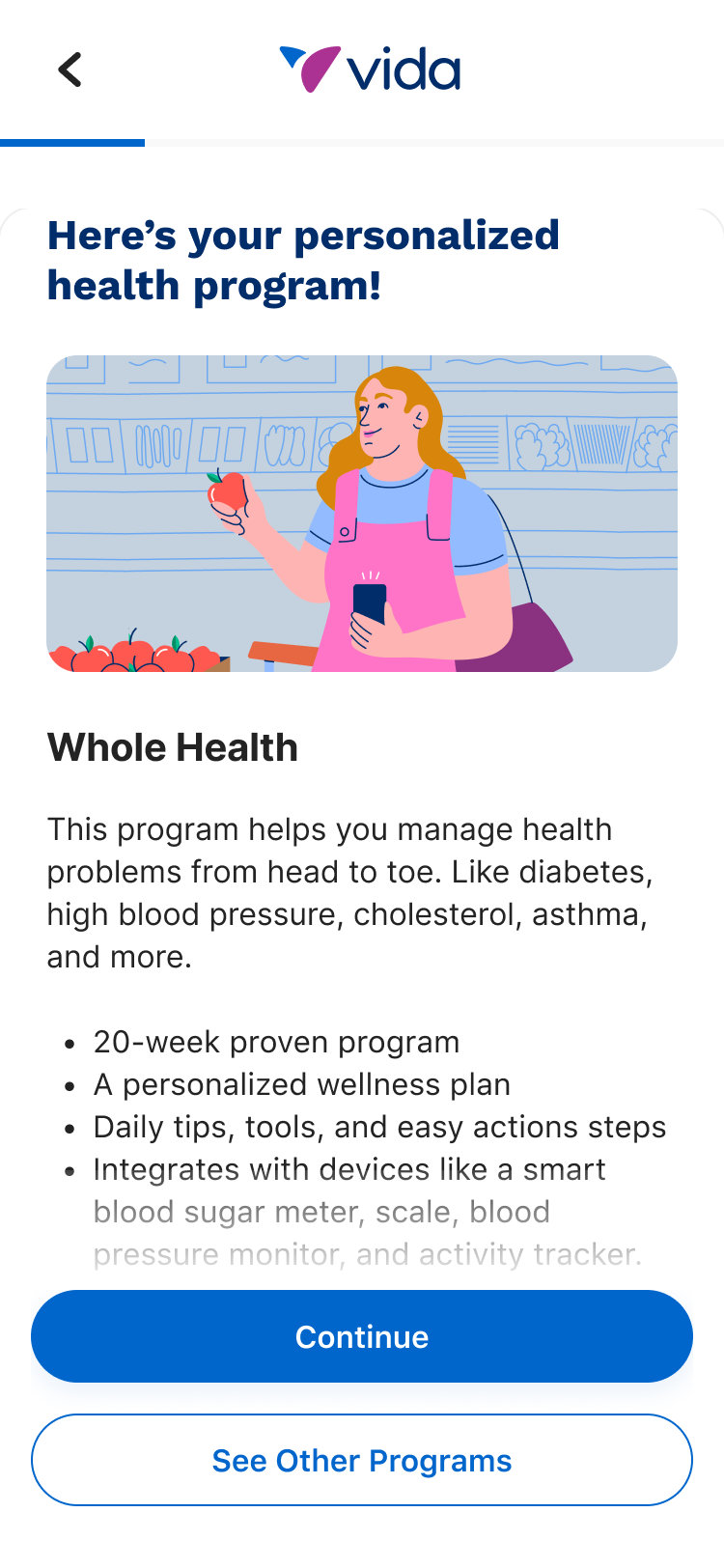Tap Continue to accept Whole Health program

pos(362,1336)
